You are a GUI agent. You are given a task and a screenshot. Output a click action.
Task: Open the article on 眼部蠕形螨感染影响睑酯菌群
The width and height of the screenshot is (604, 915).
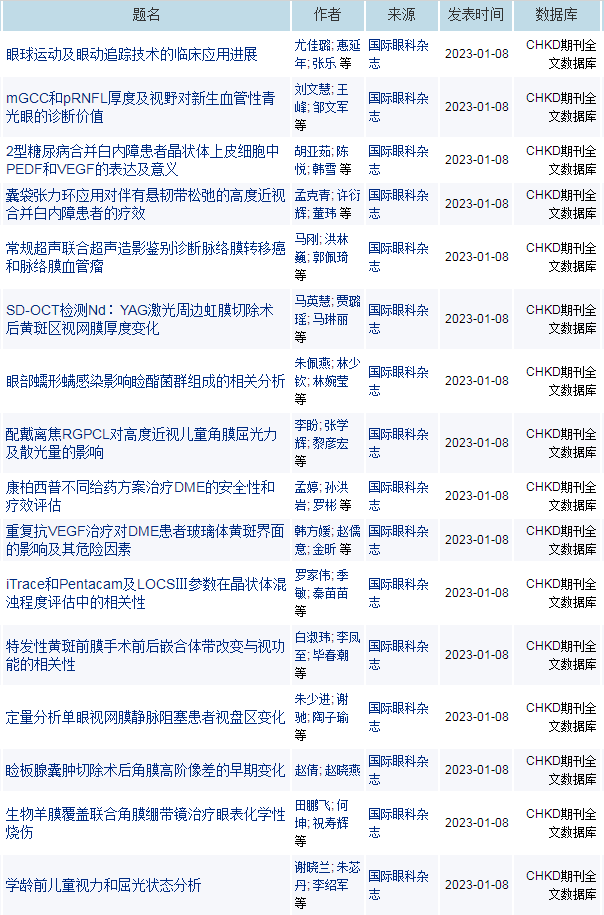[x=145, y=381]
